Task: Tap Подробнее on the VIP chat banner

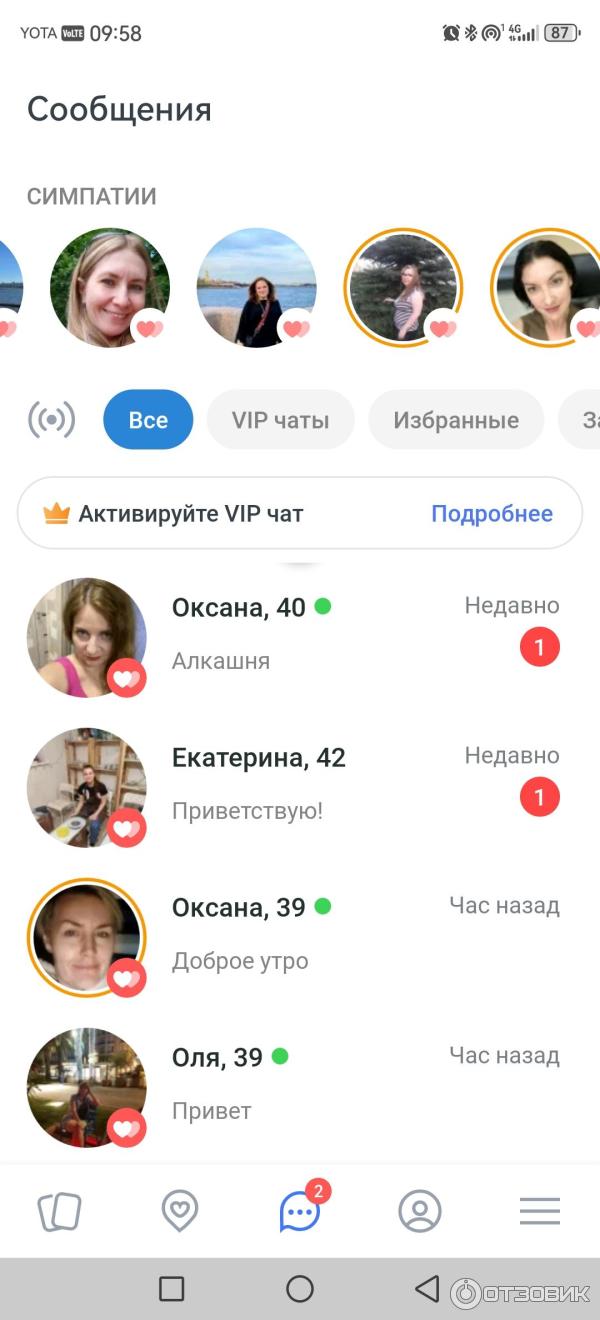Action: pos(491,514)
